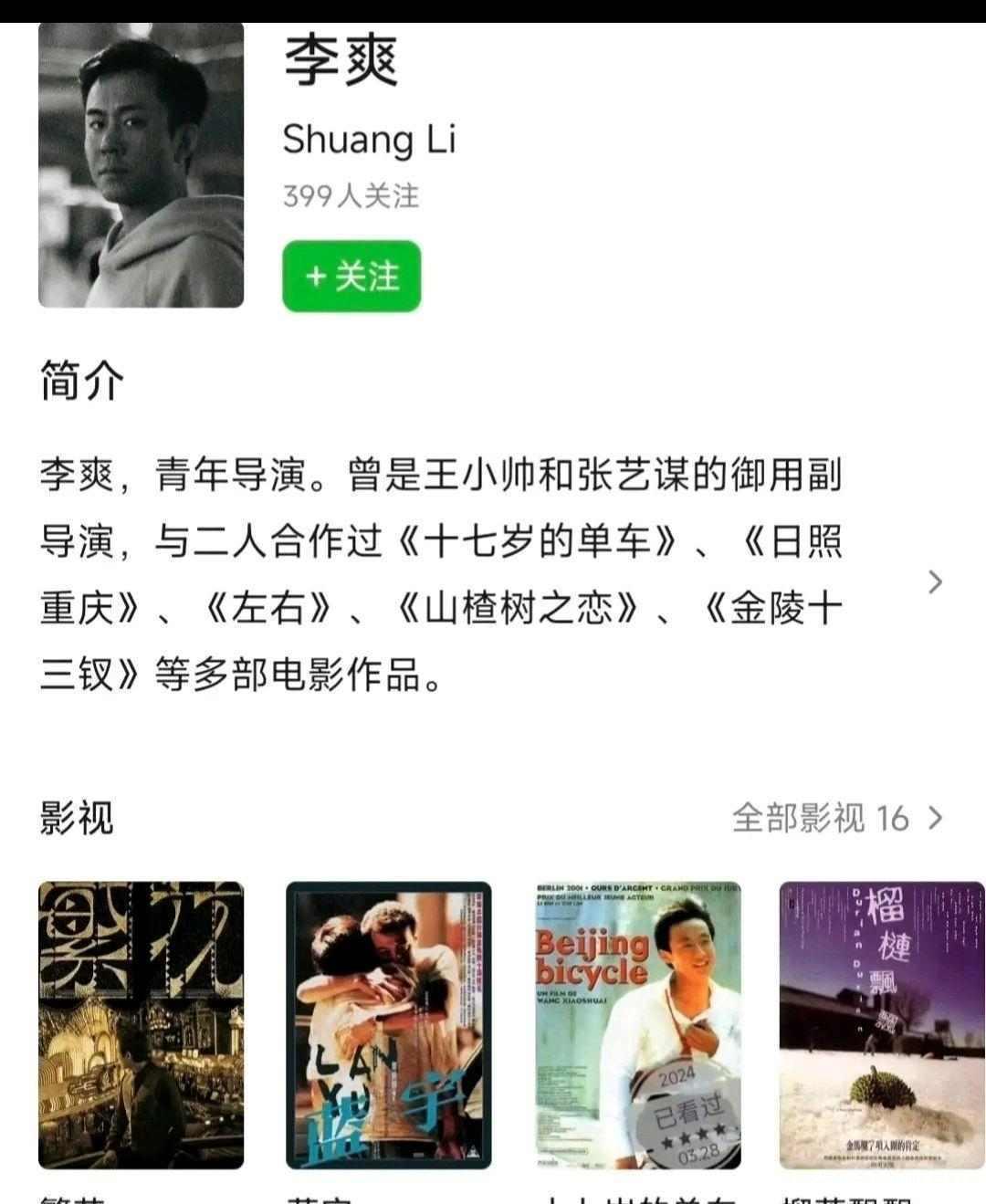986x1204 pixels.
Task: Expand the 简介 biography text
Action: (x=934, y=581)
